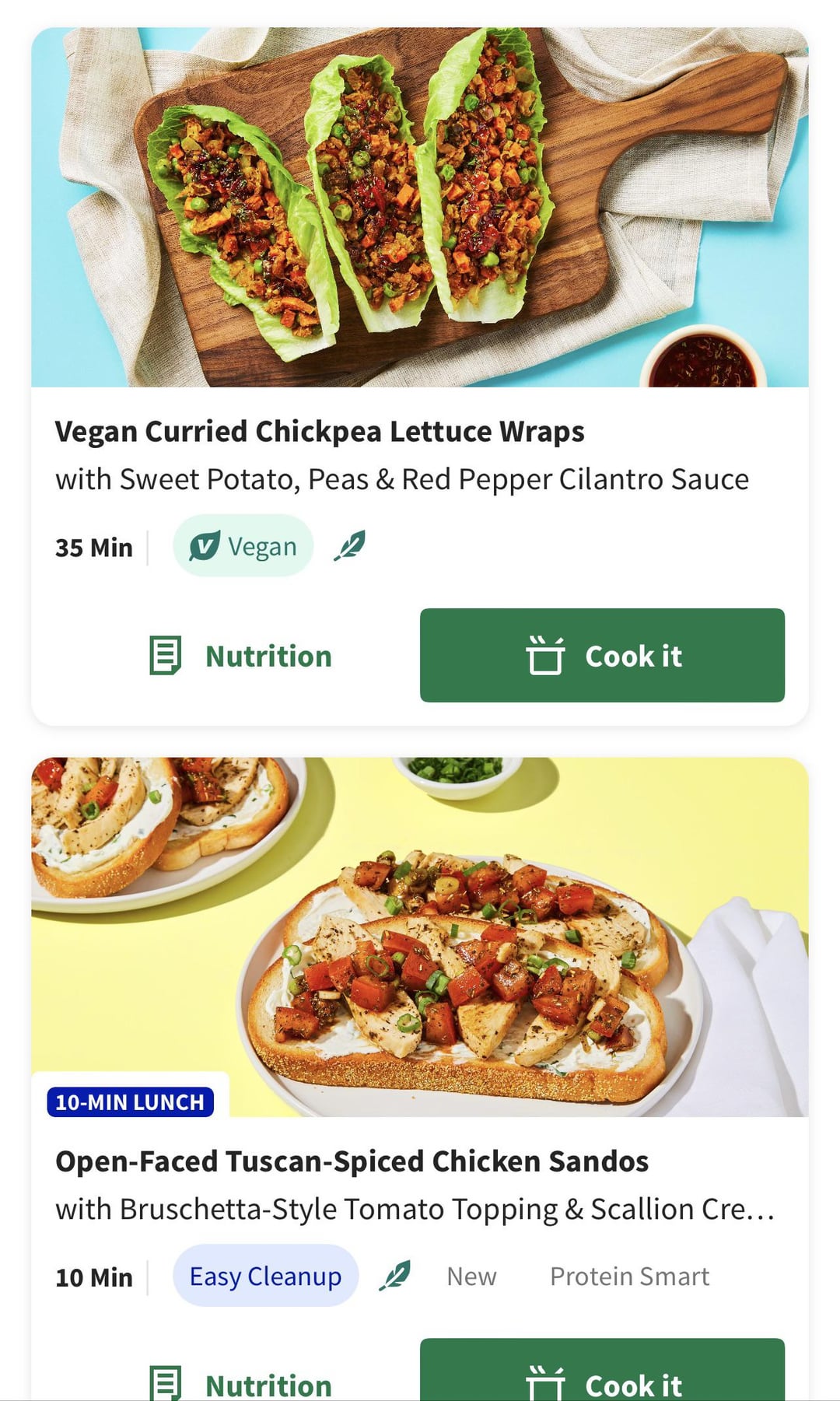Open the Open-Faced Tuscan-Spiced Chicken Sandos recipe
Viewport: 840px width, 1401px height.
tap(352, 1161)
